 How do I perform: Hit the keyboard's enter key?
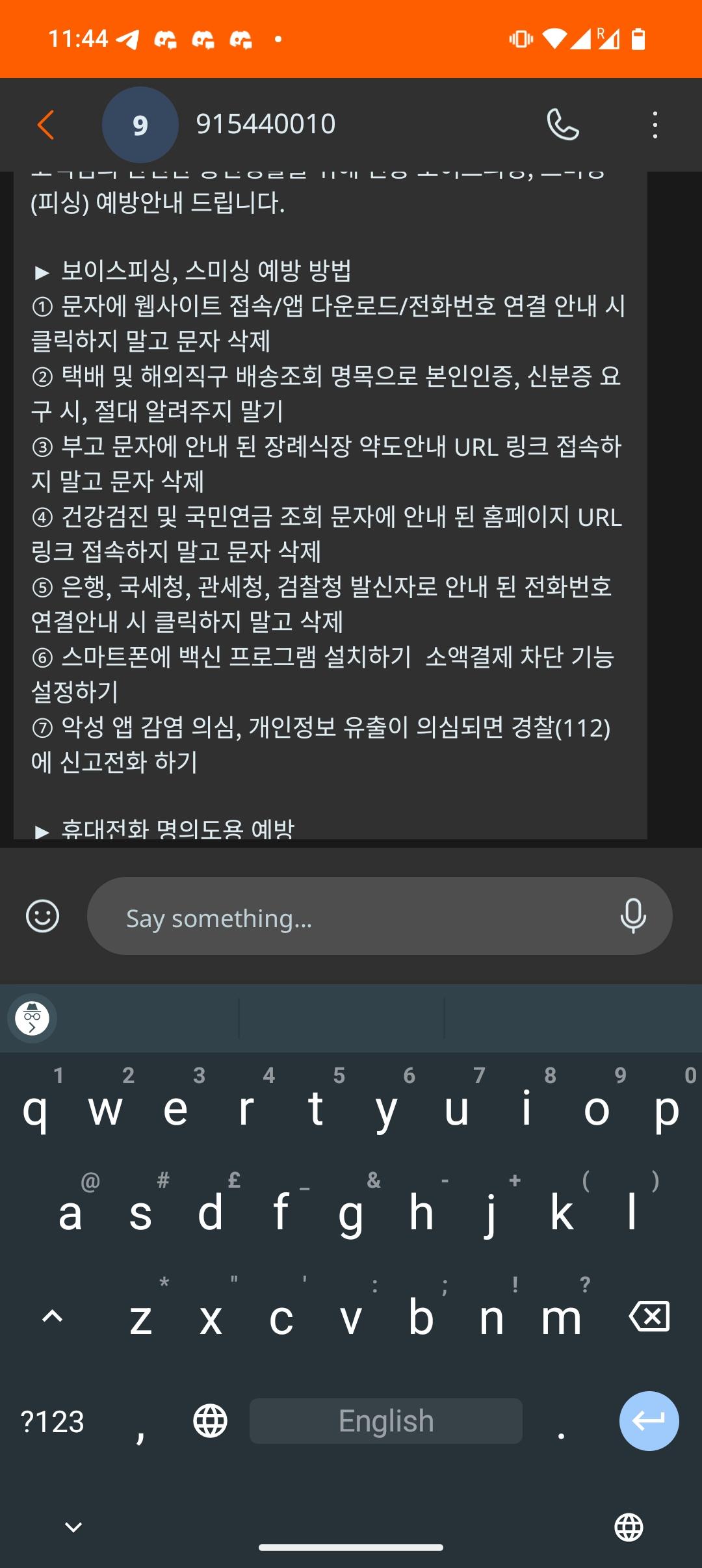coord(649,1421)
